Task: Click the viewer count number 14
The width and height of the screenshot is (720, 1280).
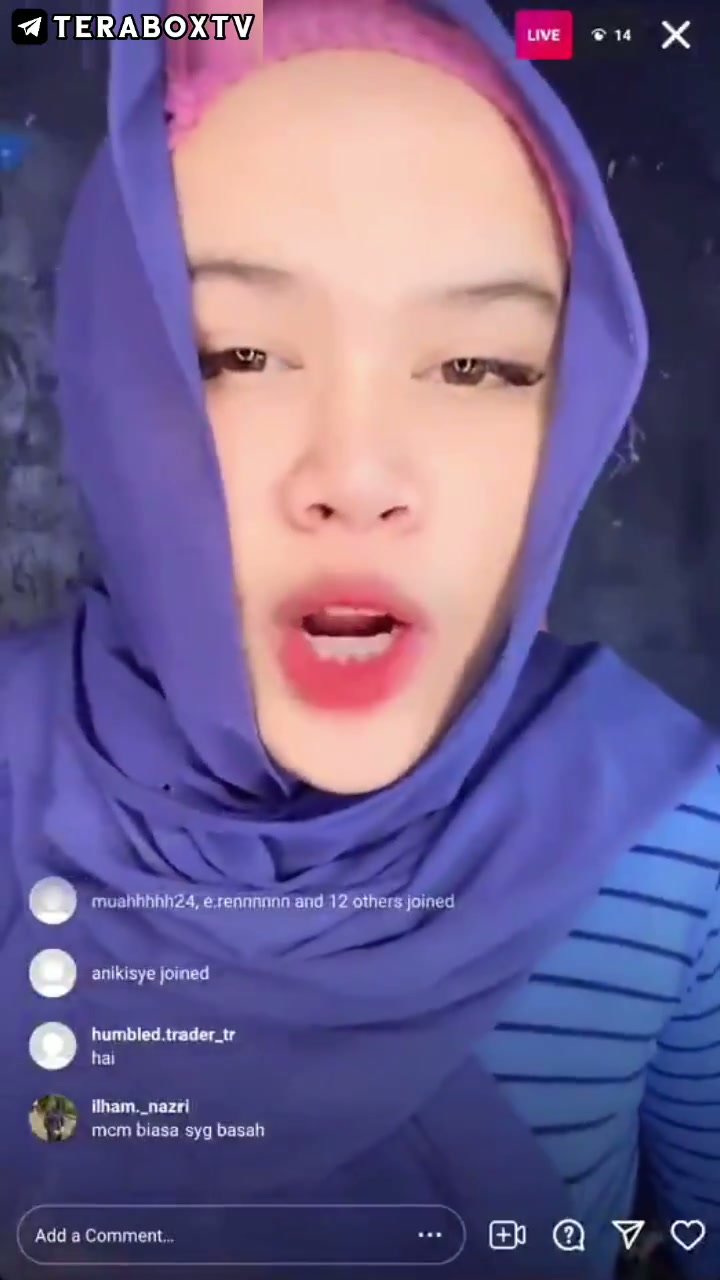Action: tap(622, 35)
